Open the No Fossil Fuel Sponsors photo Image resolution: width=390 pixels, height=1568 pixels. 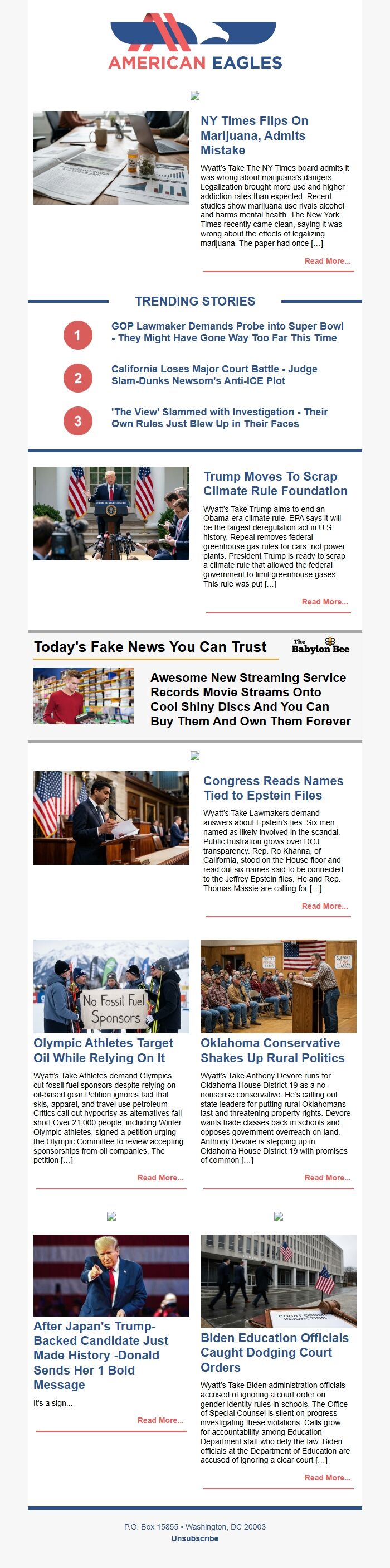111,986
